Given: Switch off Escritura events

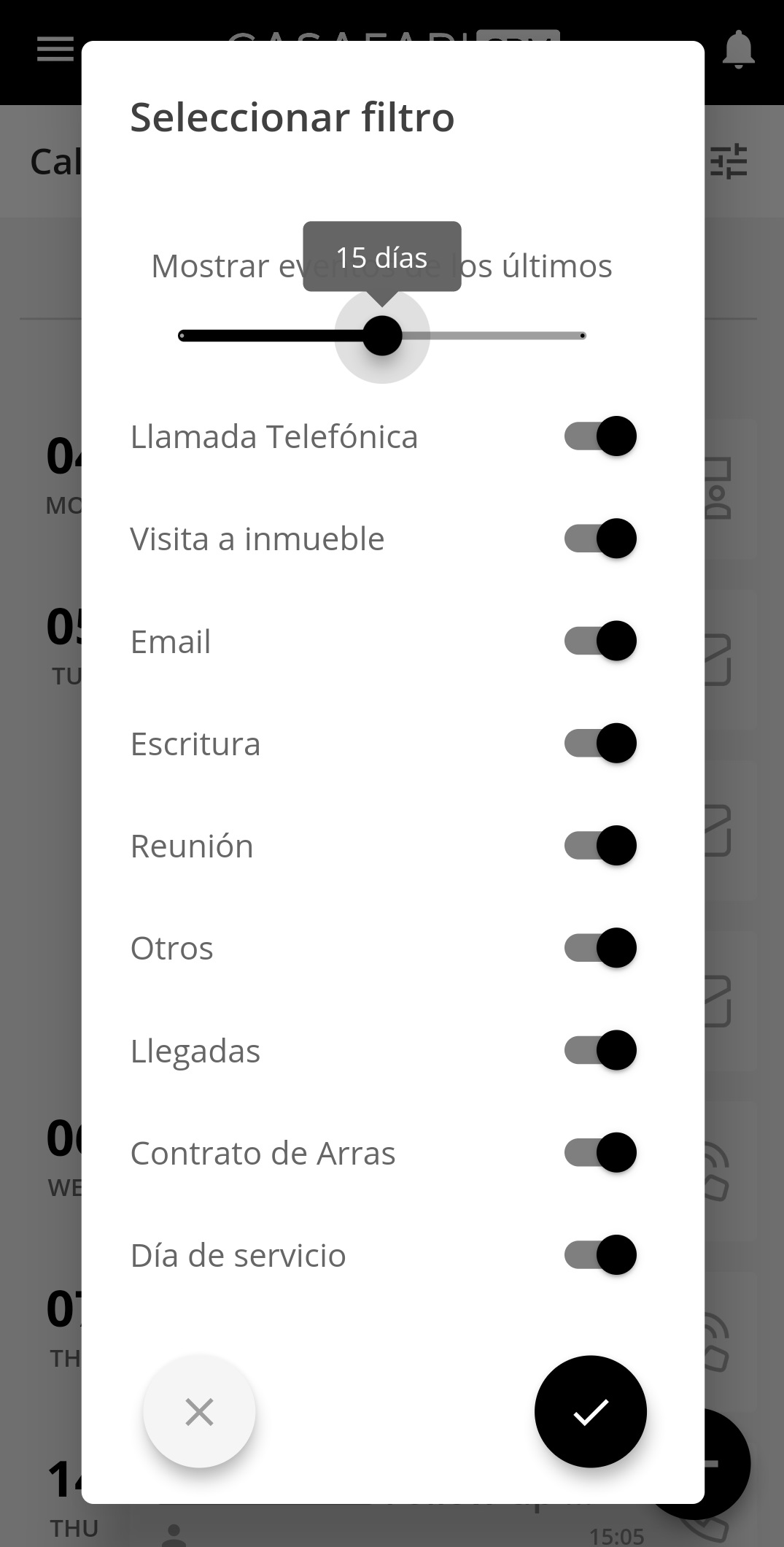Looking at the screenshot, I should [x=600, y=743].
